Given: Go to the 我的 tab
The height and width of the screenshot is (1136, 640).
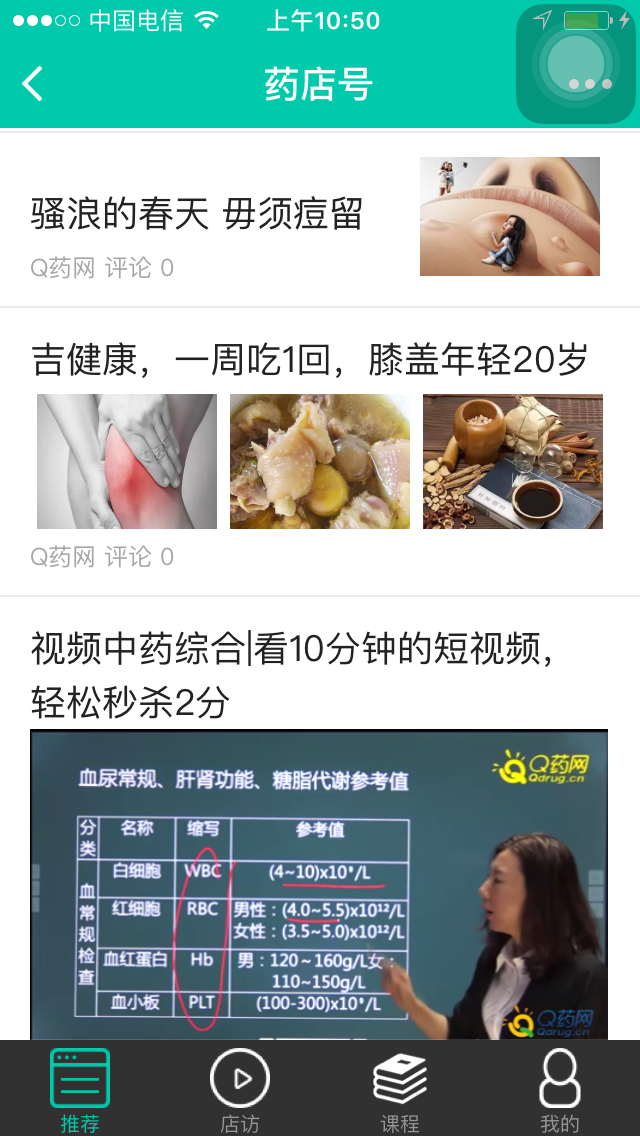Looking at the screenshot, I should [x=560, y=1088].
